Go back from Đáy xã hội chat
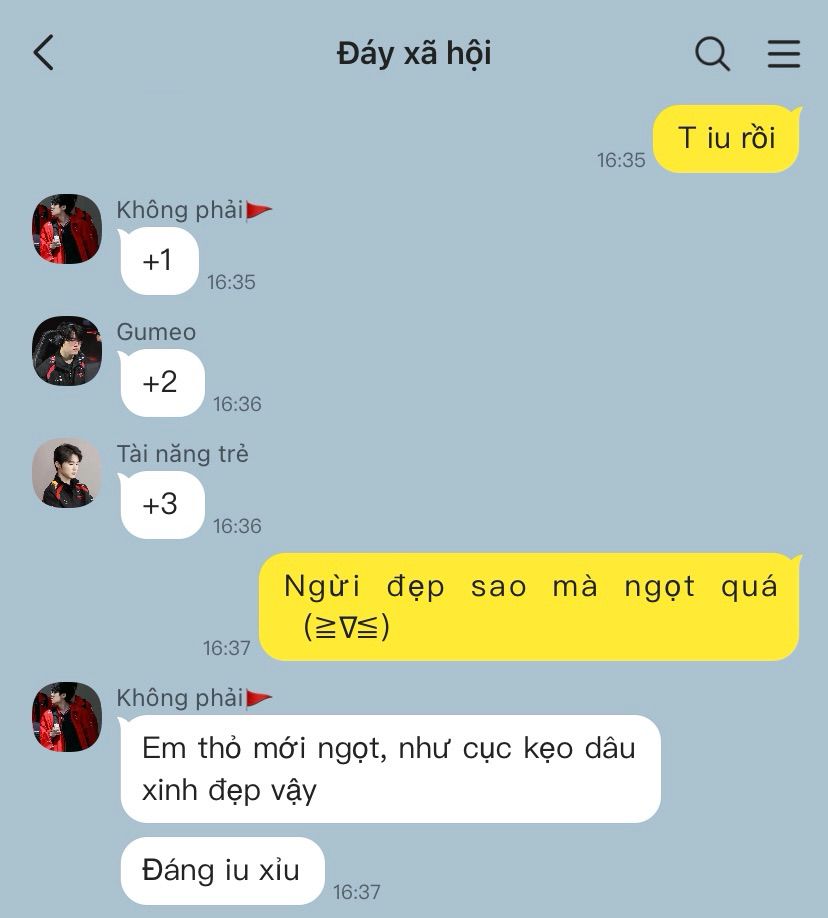 (43, 53)
